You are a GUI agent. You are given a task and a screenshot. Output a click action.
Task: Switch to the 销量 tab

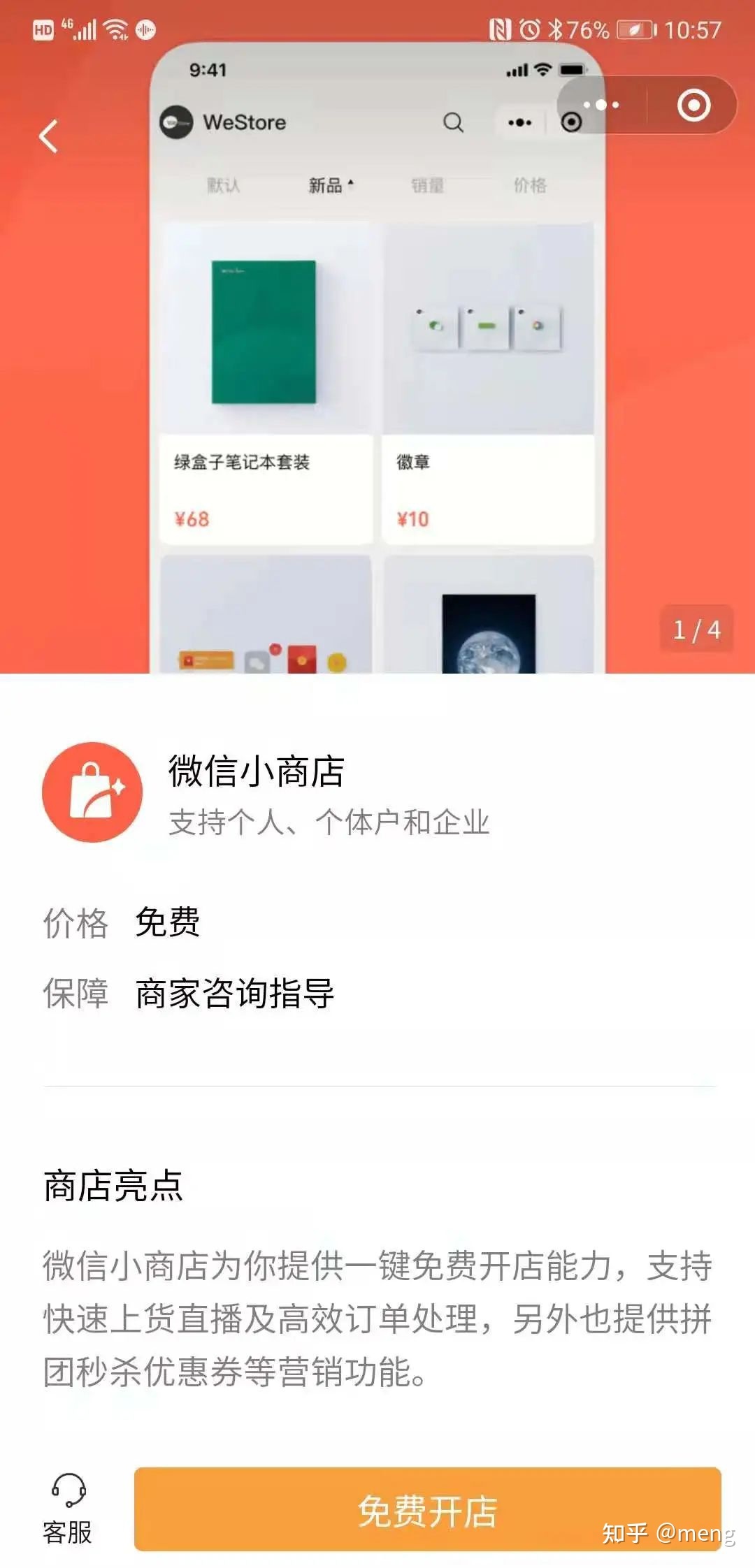427,185
